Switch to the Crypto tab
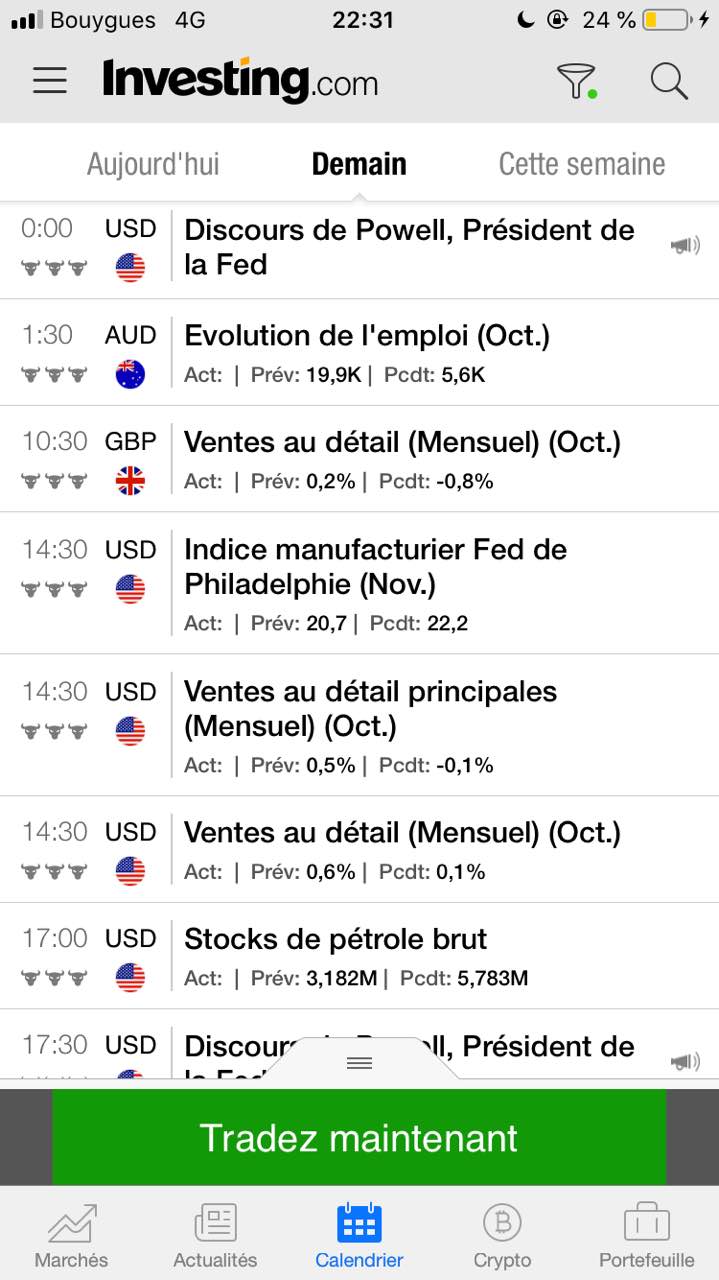Screen dimensions: 719x1280 [x=502, y=1234]
